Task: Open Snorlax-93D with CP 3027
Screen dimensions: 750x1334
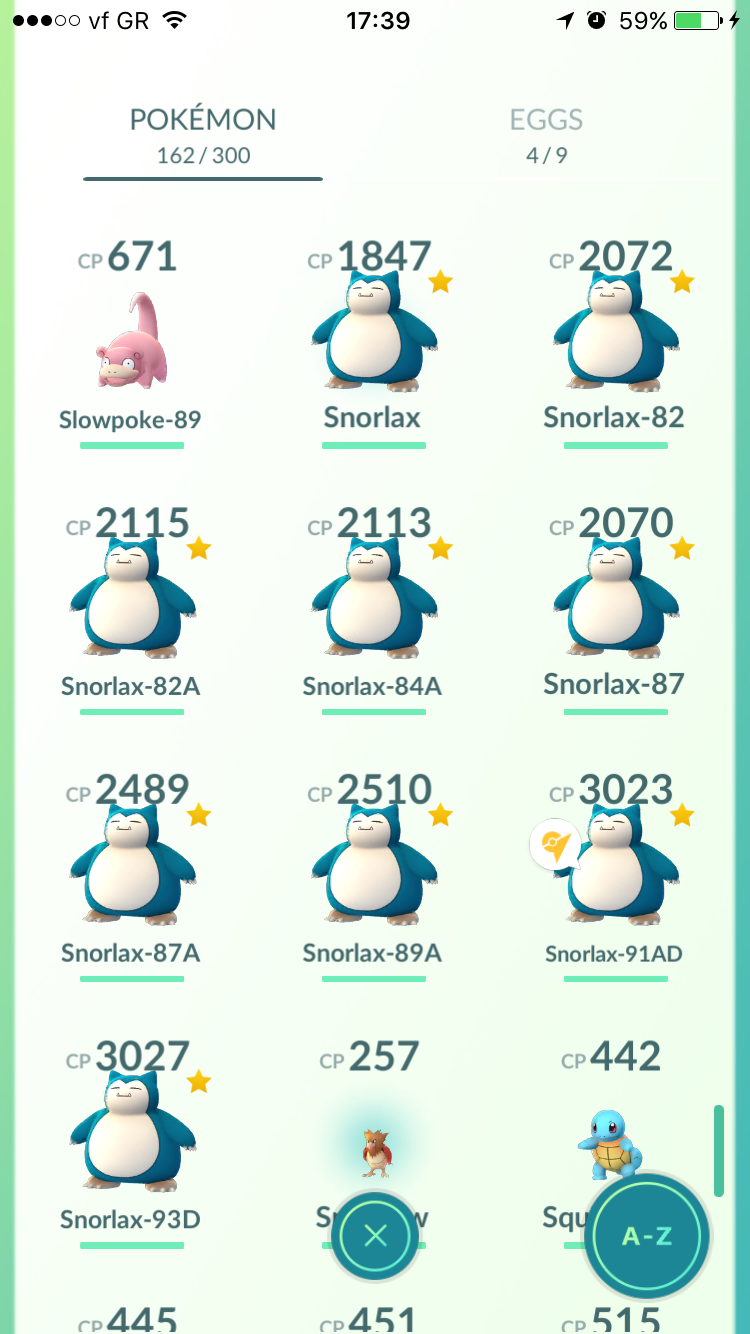Action: [131, 1143]
